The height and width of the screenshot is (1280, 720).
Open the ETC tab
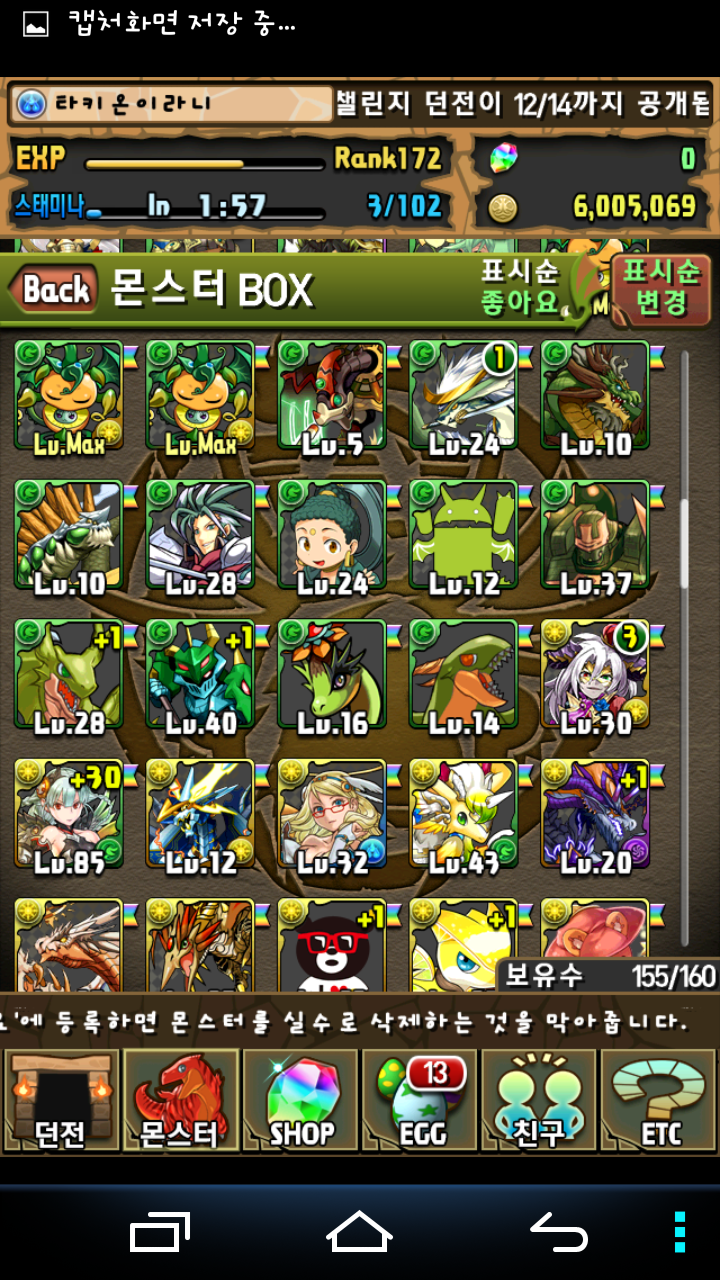coord(660,1100)
